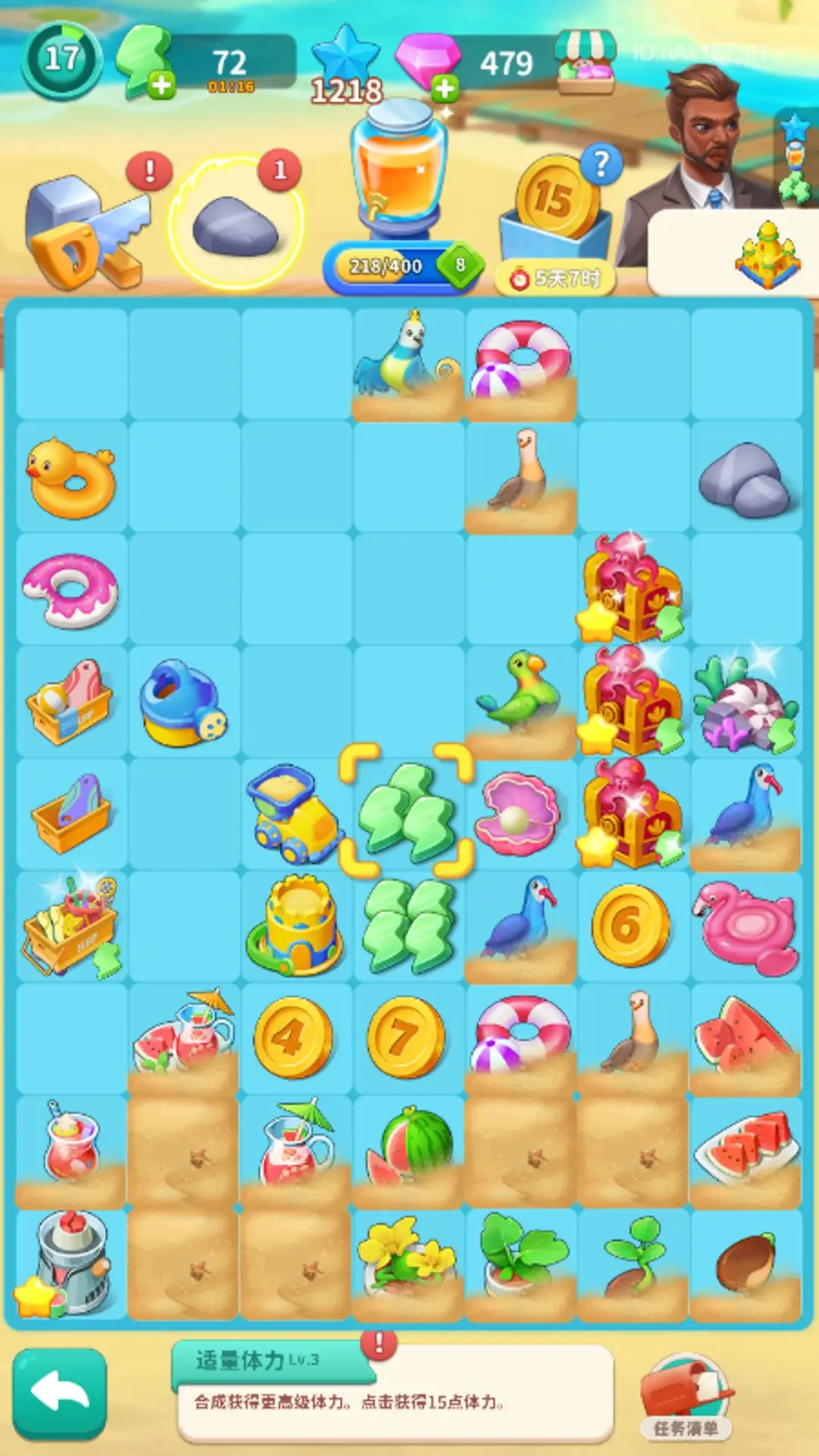Select the yellow duck float item

click(x=71, y=478)
